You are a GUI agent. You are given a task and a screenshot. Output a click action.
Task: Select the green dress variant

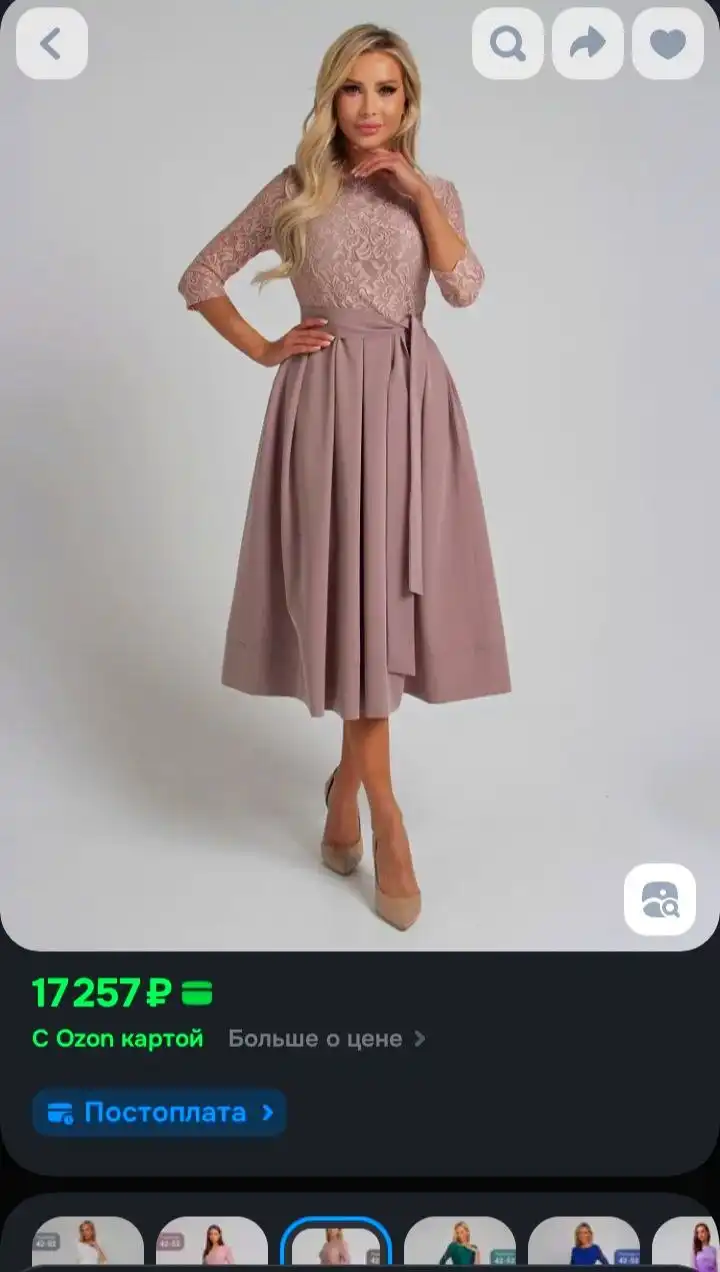(460, 1244)
